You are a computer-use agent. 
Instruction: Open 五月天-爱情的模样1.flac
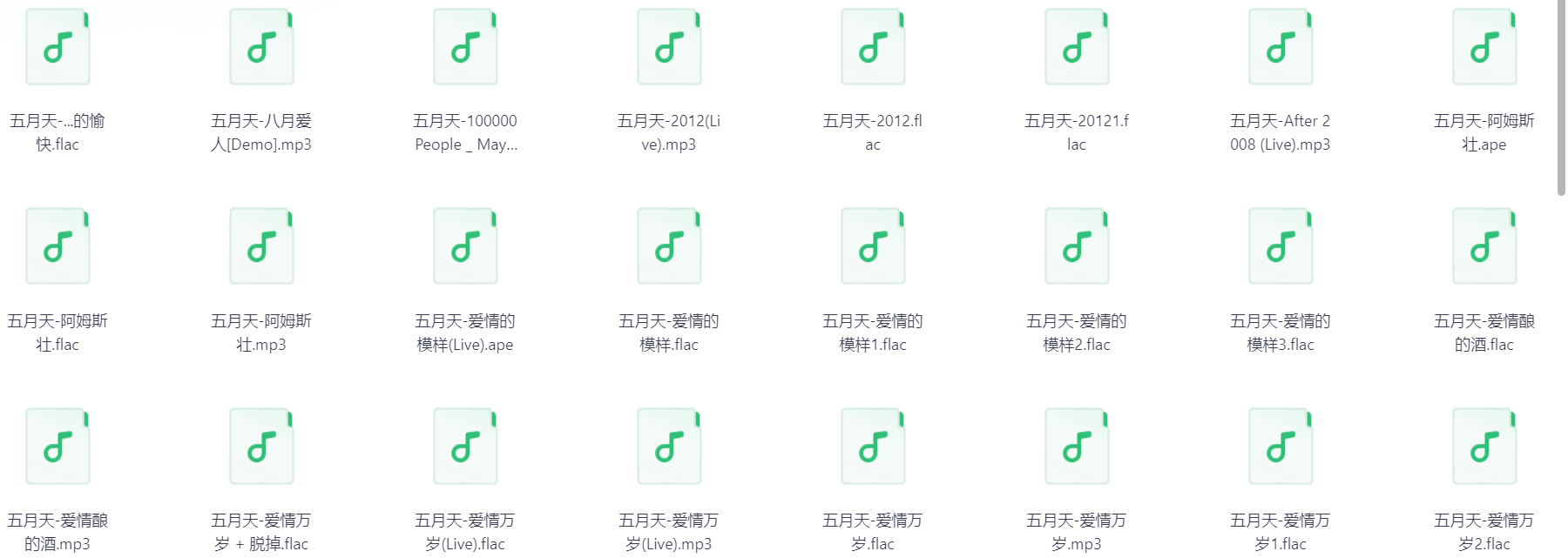tap(873, 247)
